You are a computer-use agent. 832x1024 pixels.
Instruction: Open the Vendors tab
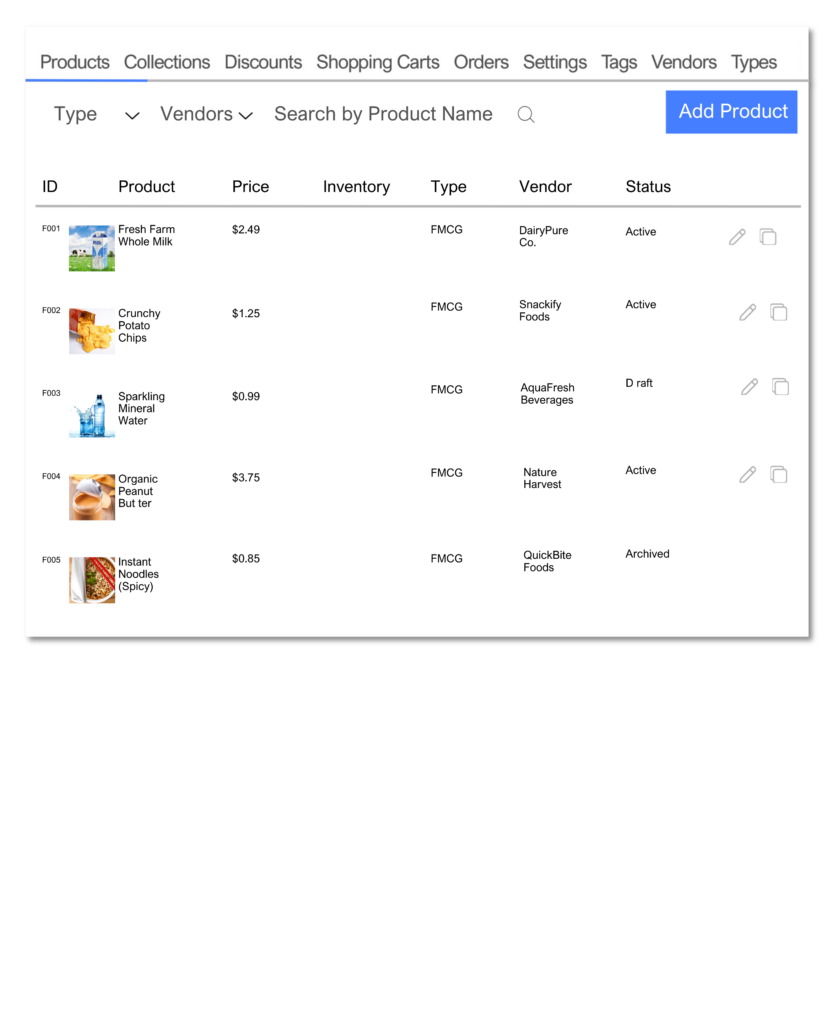tap(684, 62)
